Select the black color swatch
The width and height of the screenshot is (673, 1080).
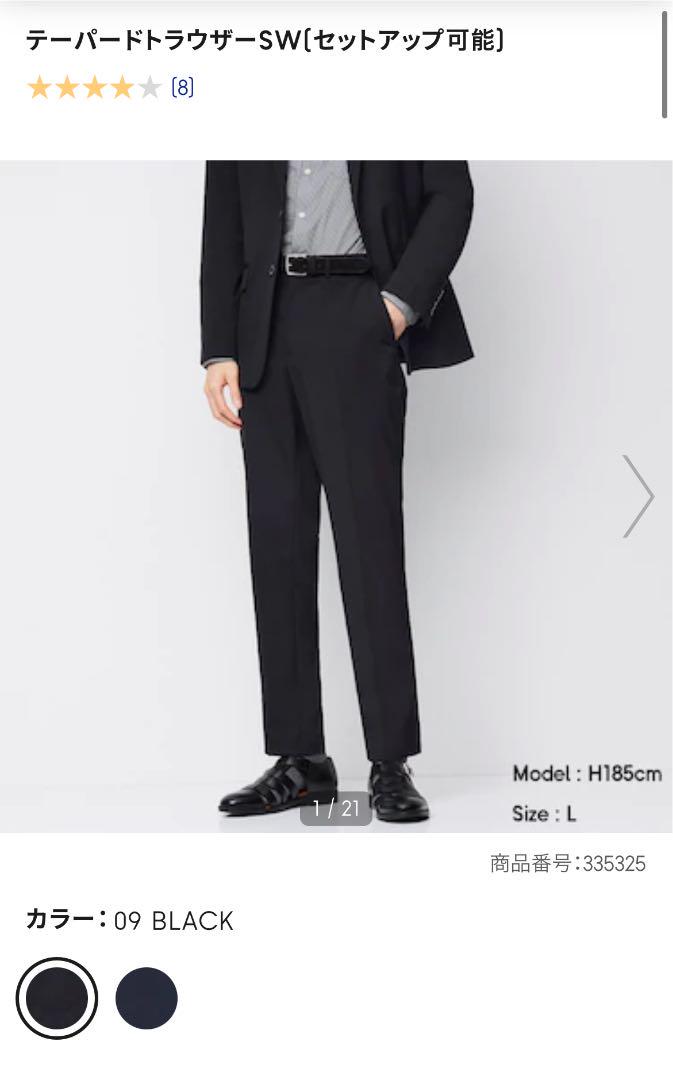57,998
